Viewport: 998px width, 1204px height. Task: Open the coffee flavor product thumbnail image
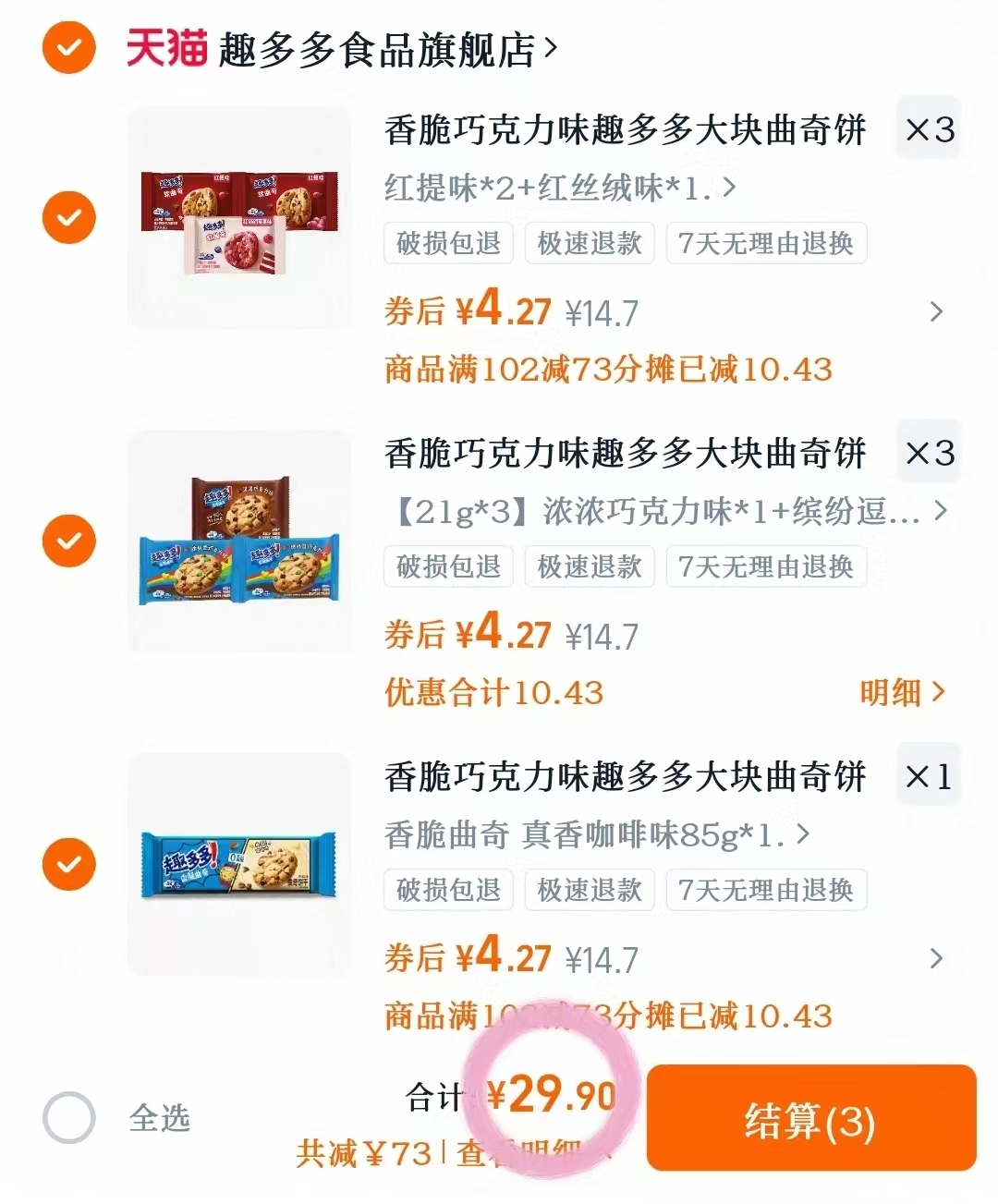click(239, 864)
